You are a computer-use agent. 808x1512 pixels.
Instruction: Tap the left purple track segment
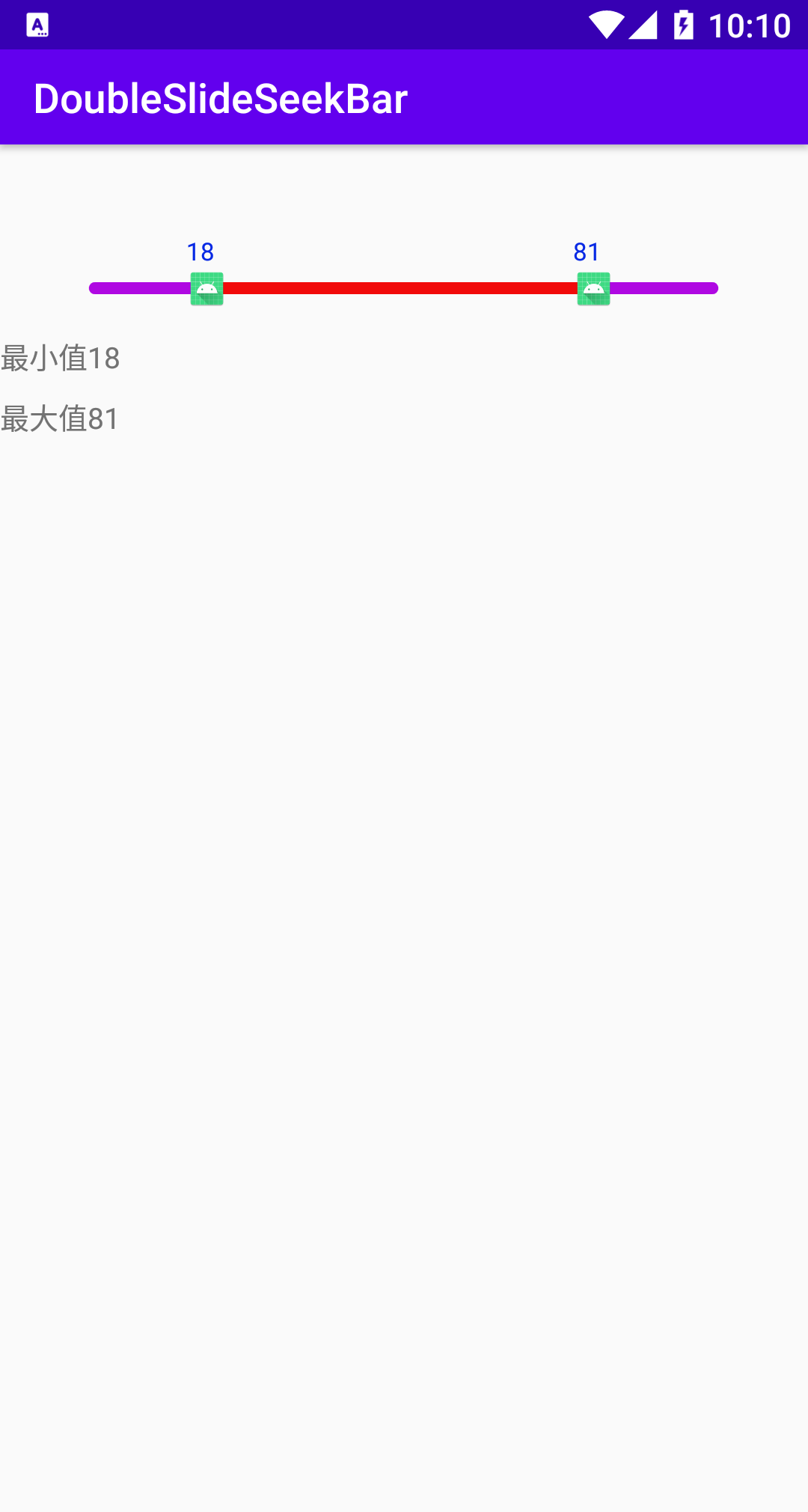pos(138,287)
